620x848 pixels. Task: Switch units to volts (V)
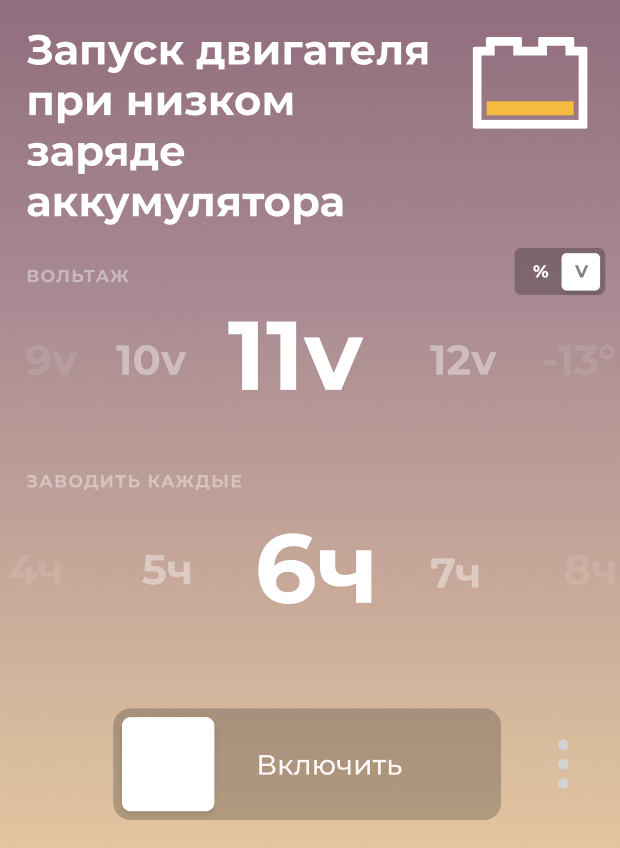(x=581, y=272)
